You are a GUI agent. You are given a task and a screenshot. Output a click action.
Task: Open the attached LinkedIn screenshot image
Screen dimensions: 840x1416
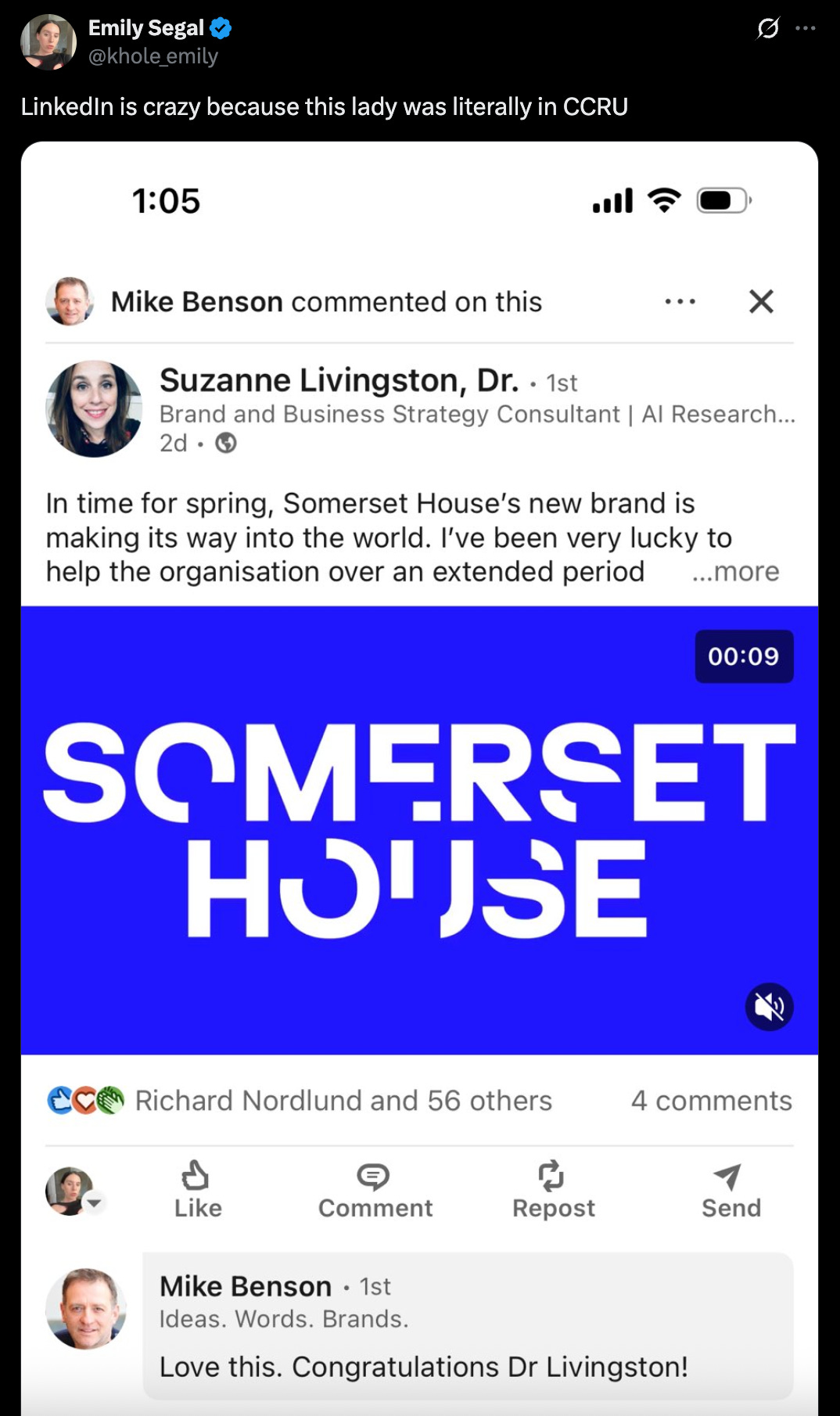point(419,778)
